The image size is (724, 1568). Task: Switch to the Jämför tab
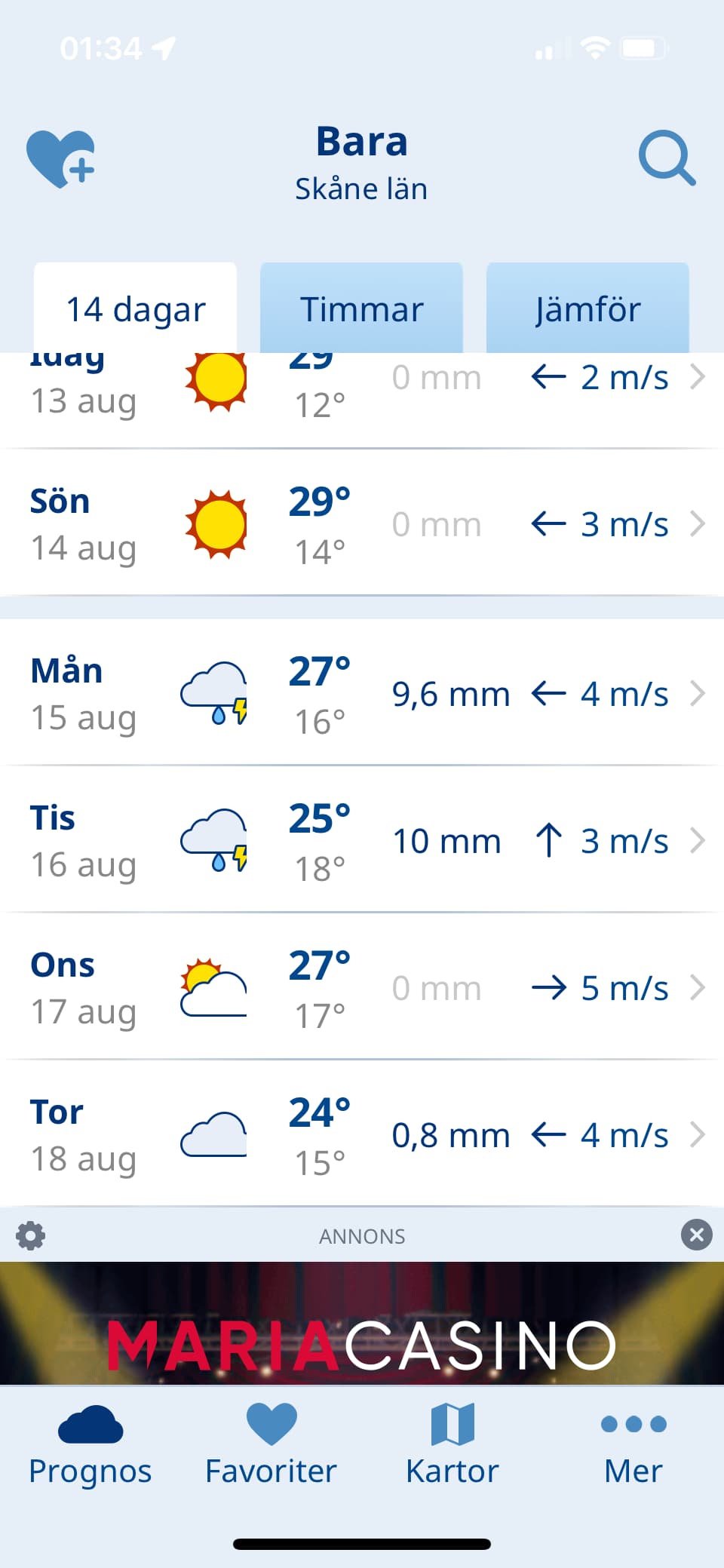coord(587,308)
